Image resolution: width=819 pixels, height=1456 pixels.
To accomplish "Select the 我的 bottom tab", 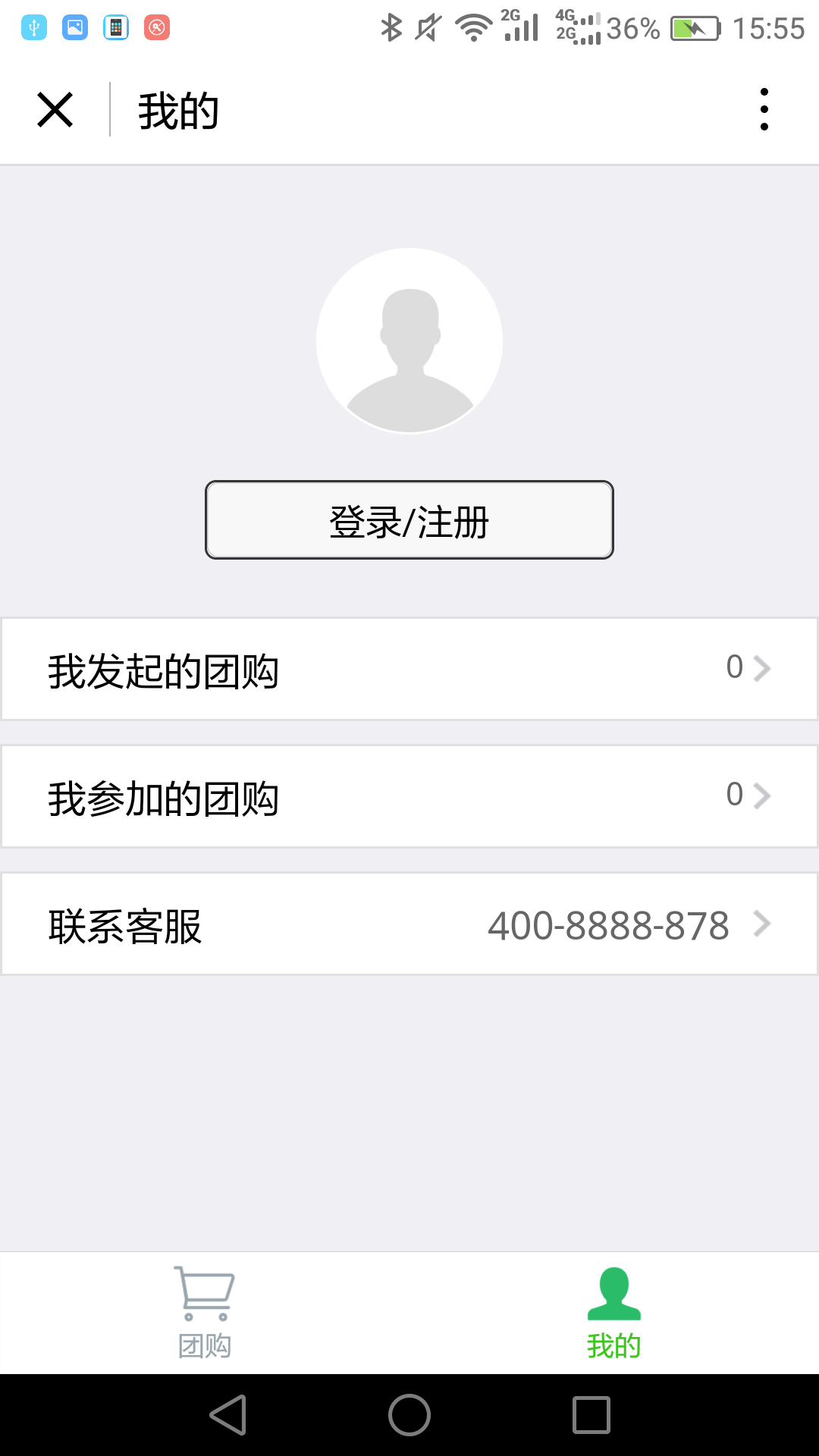I will coord(614,1313).
